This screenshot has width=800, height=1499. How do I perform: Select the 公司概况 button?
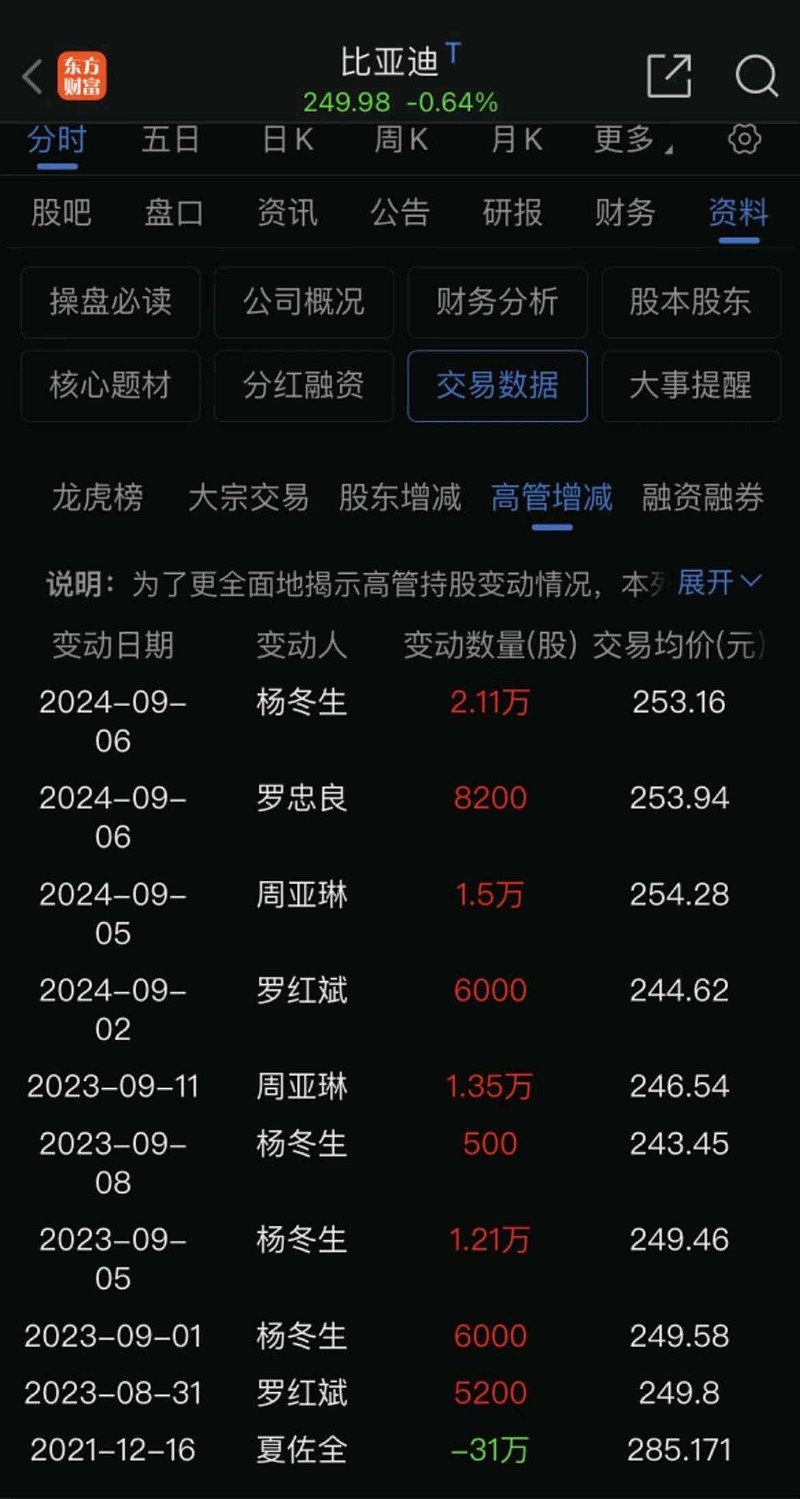coord(304,302)
